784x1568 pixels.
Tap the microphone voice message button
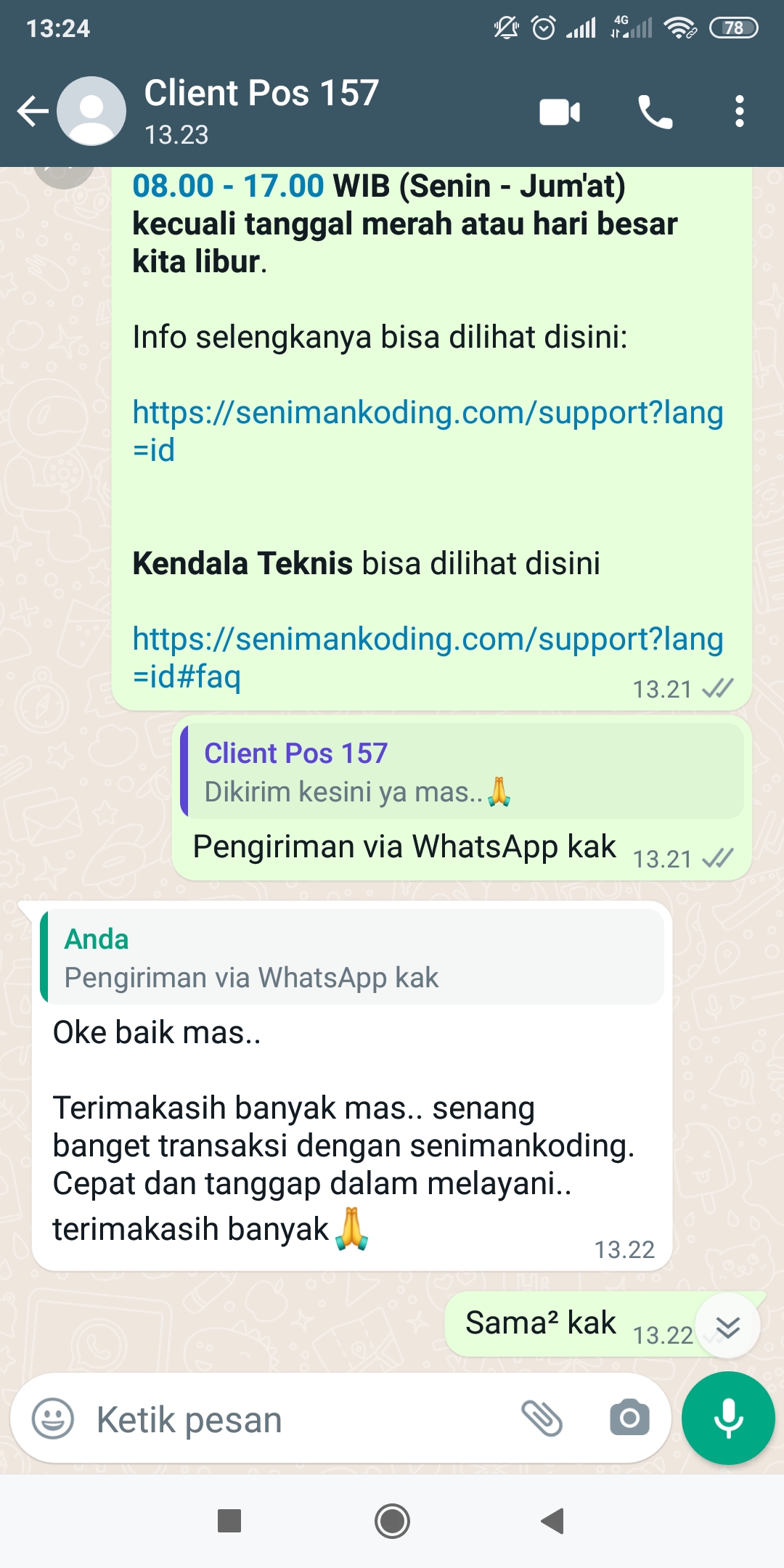728,1418
